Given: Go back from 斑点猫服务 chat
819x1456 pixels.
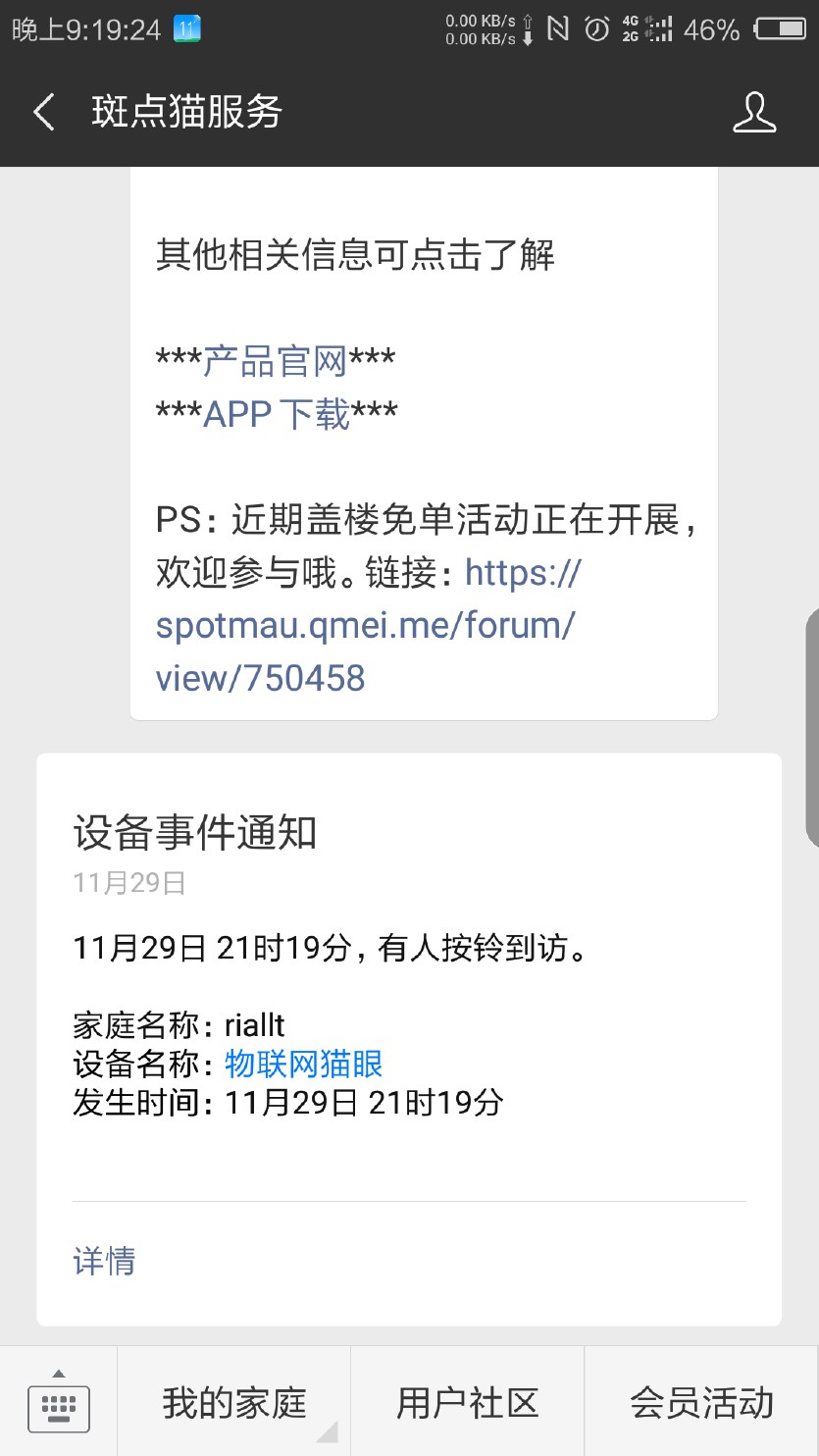Looking at the screenshot, I should point(44,112).
